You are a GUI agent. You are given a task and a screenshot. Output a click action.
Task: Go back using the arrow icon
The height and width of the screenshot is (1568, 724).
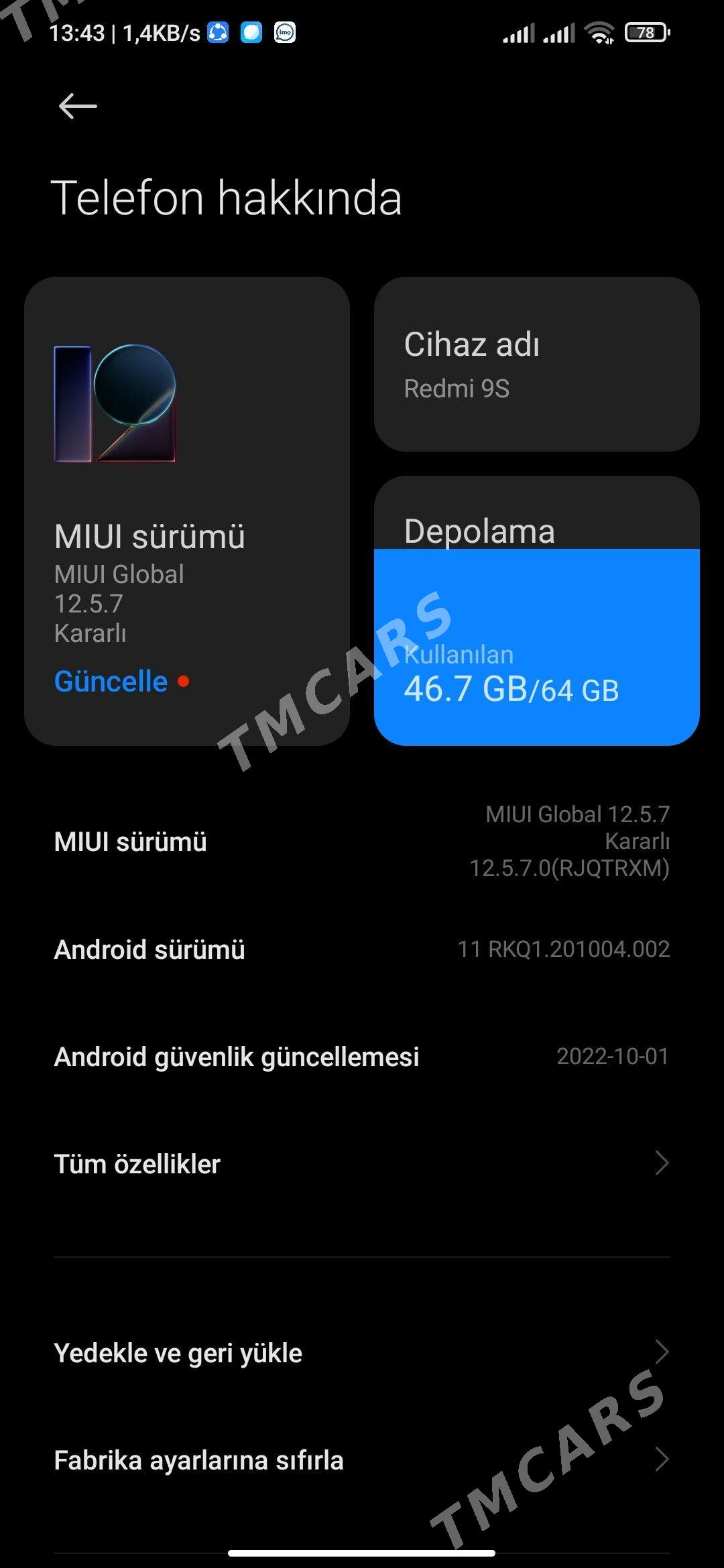click(x=78, y=106)
